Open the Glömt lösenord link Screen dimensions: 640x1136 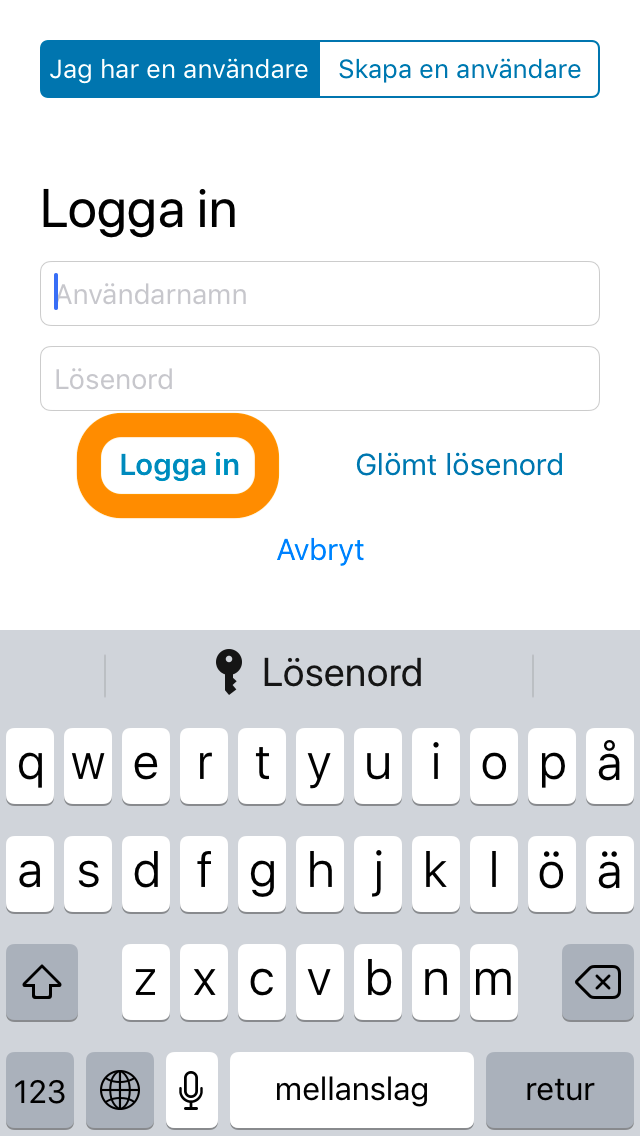tap(460, 464)
